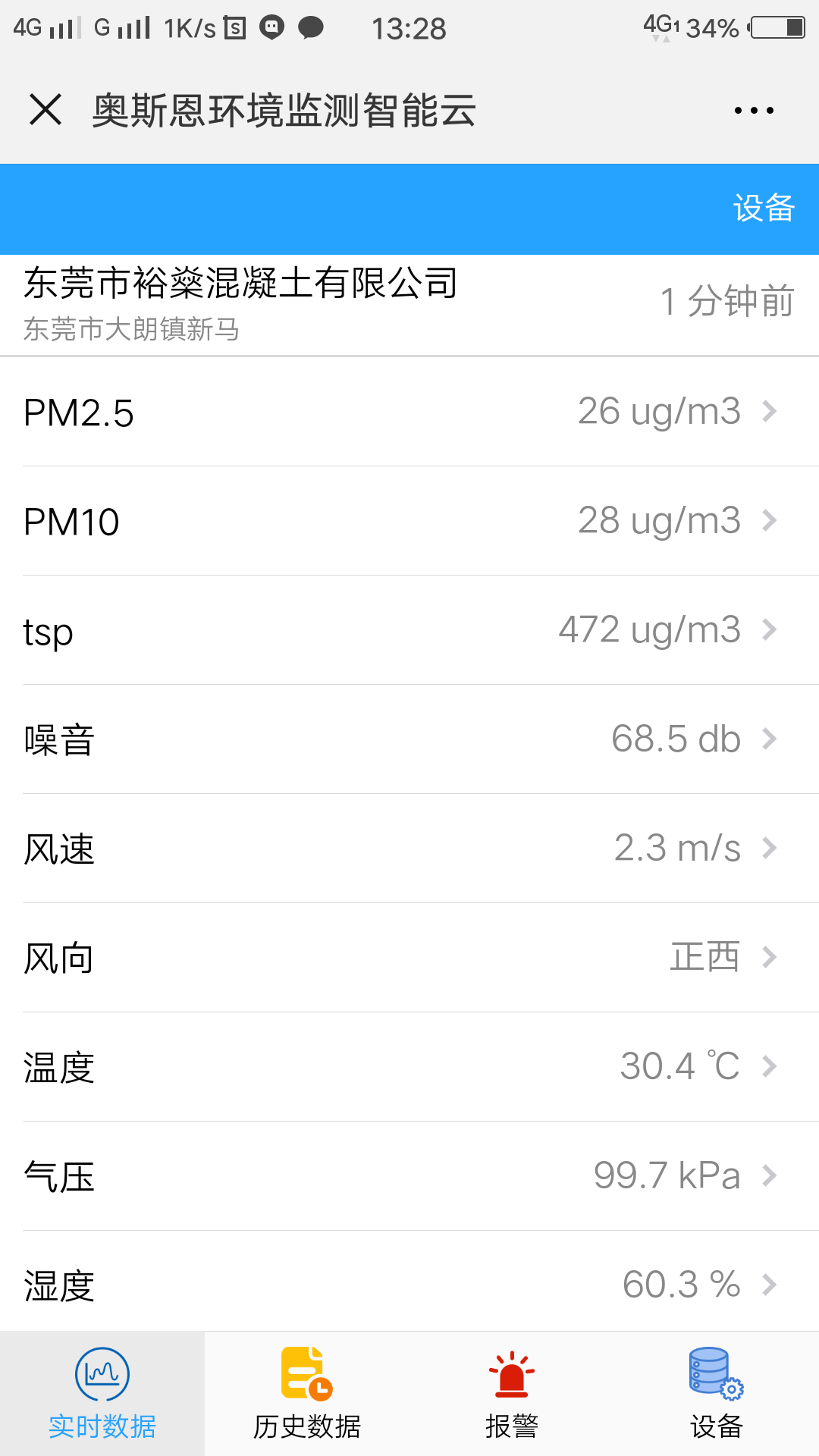Open the PM2.5 reading details
The image size is (819, 1456).
(409, 412)
